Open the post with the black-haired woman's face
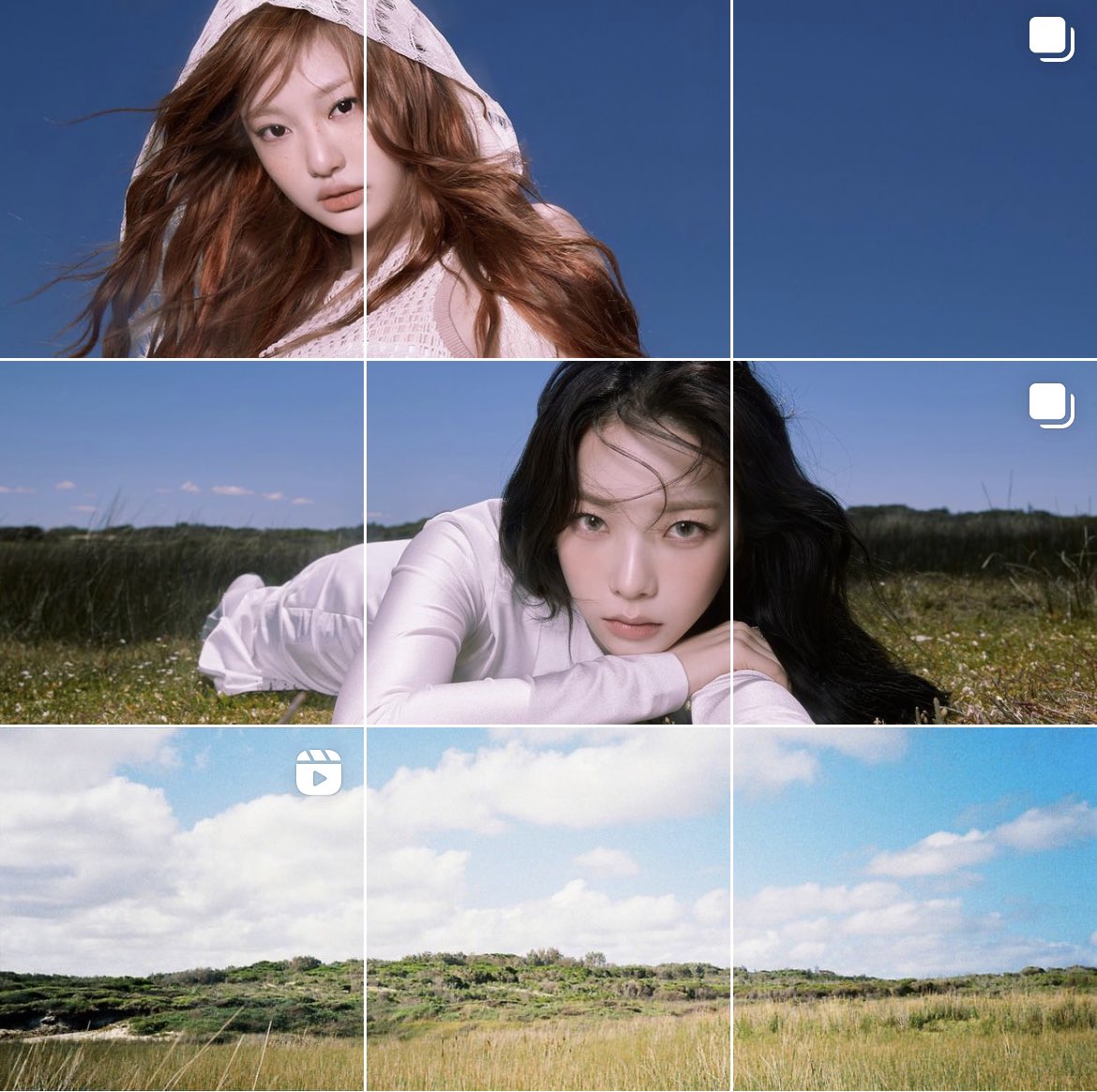 click(x=548, y=542)
